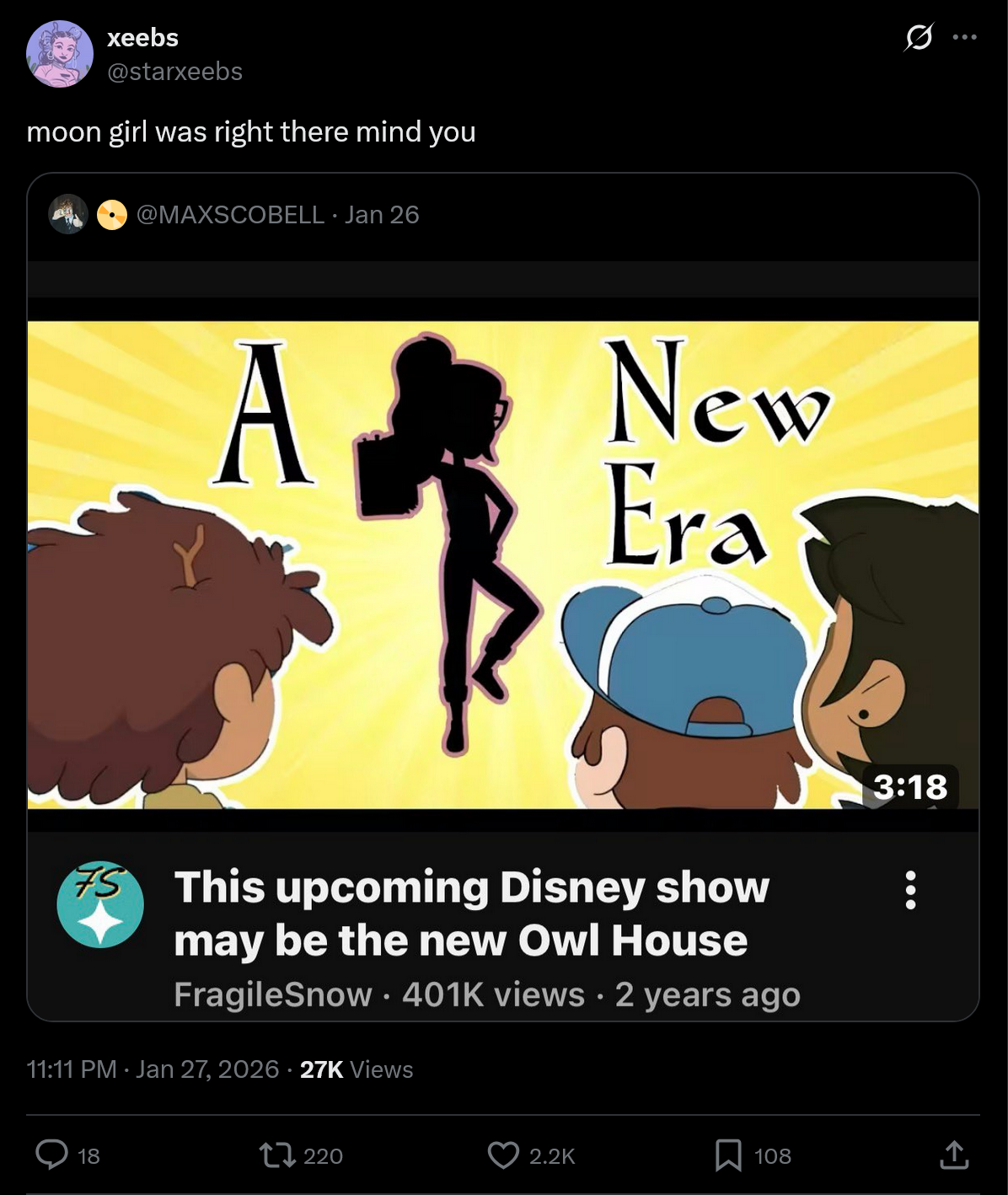Open the 27K Views analytics
1008x1195 pixels.
tap(356, 1069)
